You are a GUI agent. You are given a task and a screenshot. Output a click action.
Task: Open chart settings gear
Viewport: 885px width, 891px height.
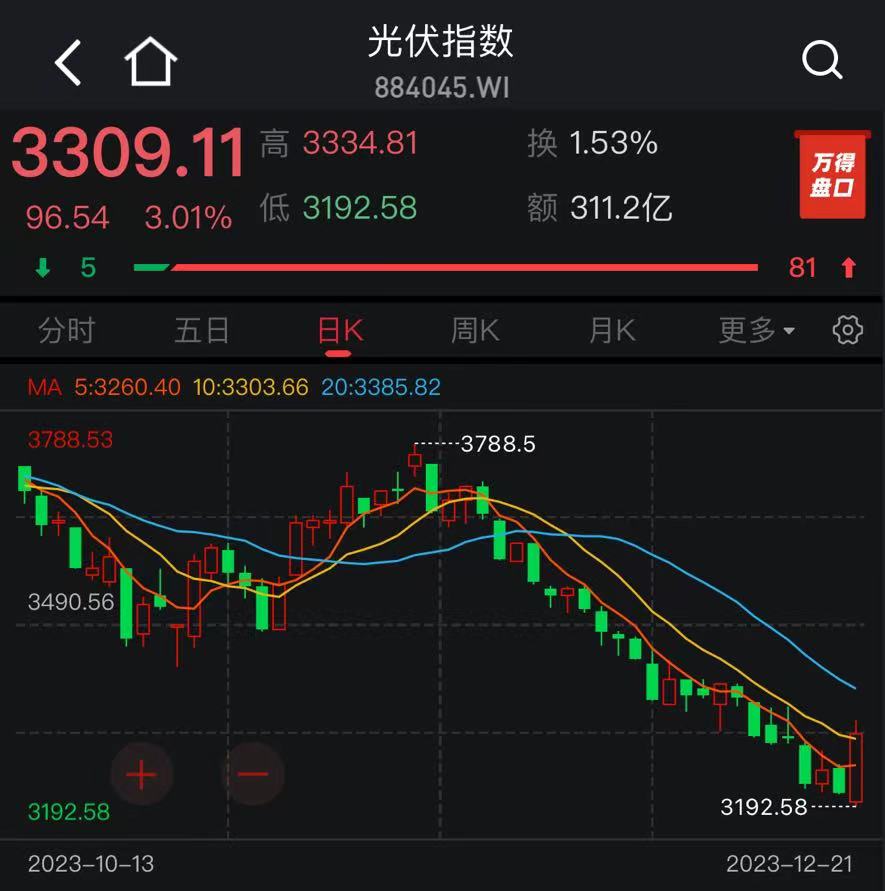847,330
